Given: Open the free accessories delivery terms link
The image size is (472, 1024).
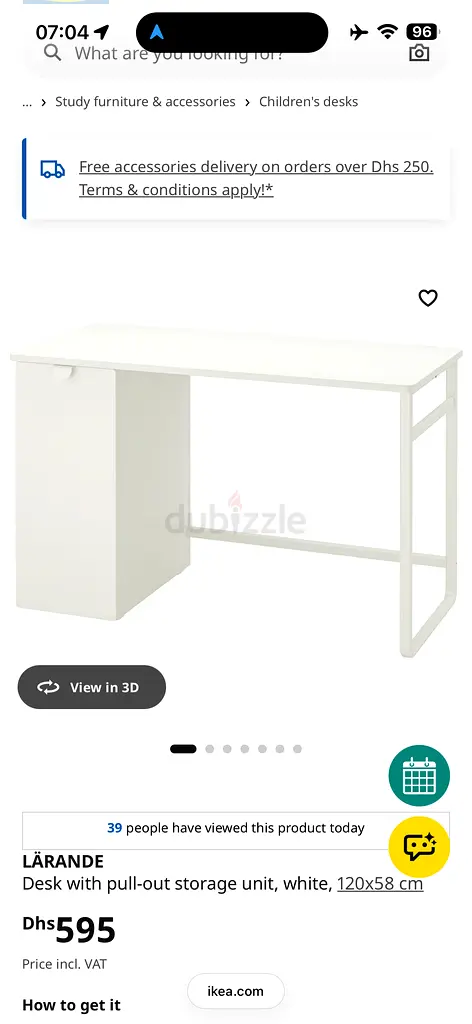Looking at the screenshot, I should 256,178.
